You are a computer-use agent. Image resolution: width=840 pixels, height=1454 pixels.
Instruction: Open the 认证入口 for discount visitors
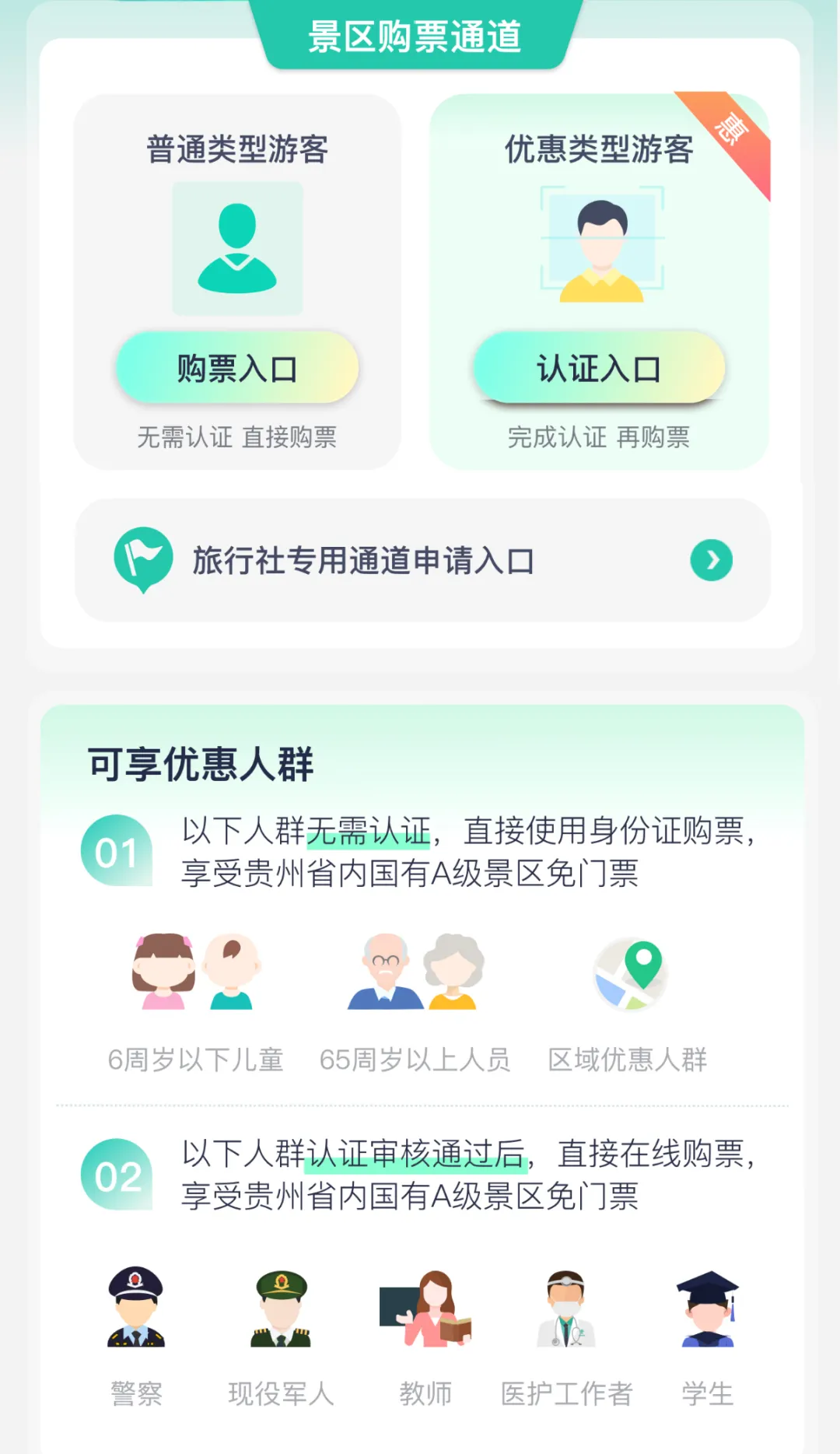click(x=599, y=368)
